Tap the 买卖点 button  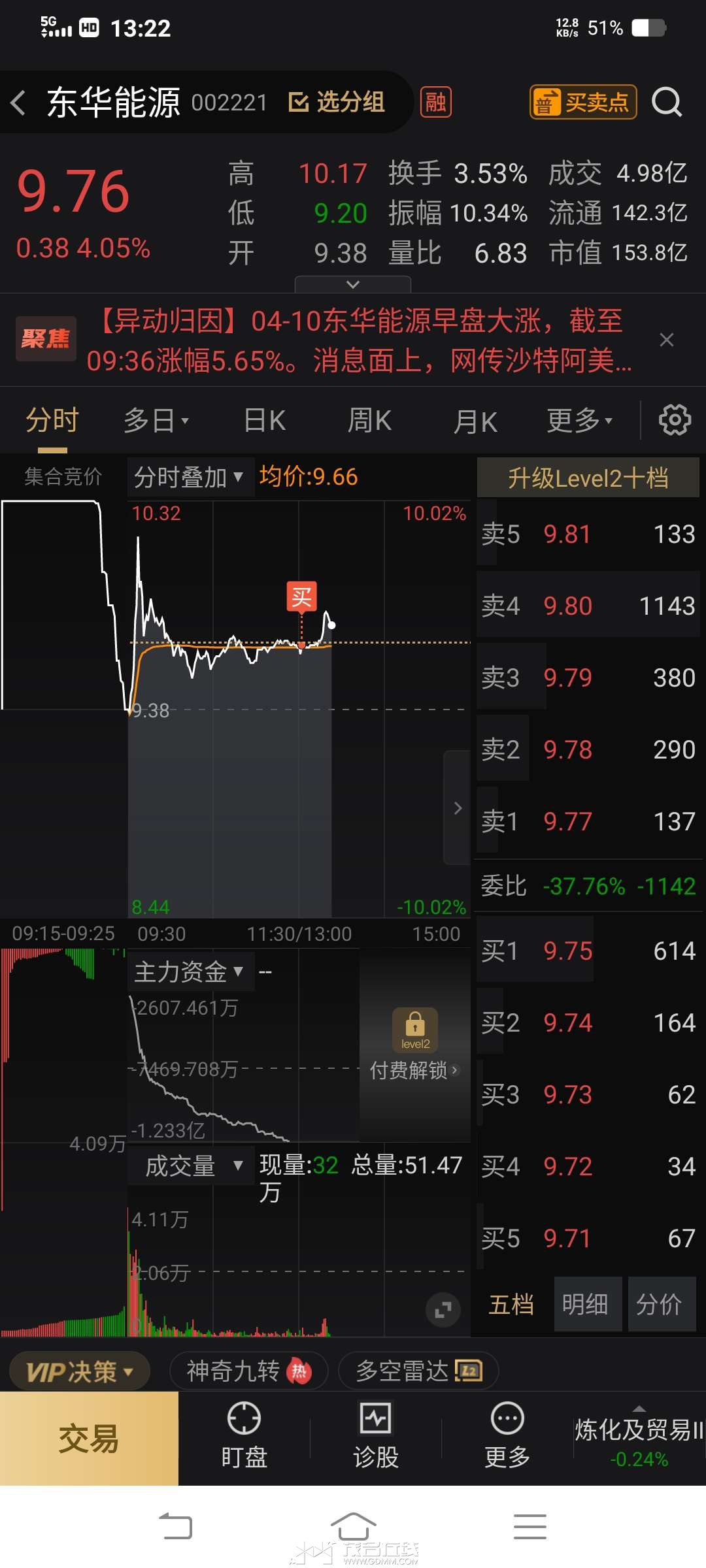pyautogui.click(x=582, y=103)
